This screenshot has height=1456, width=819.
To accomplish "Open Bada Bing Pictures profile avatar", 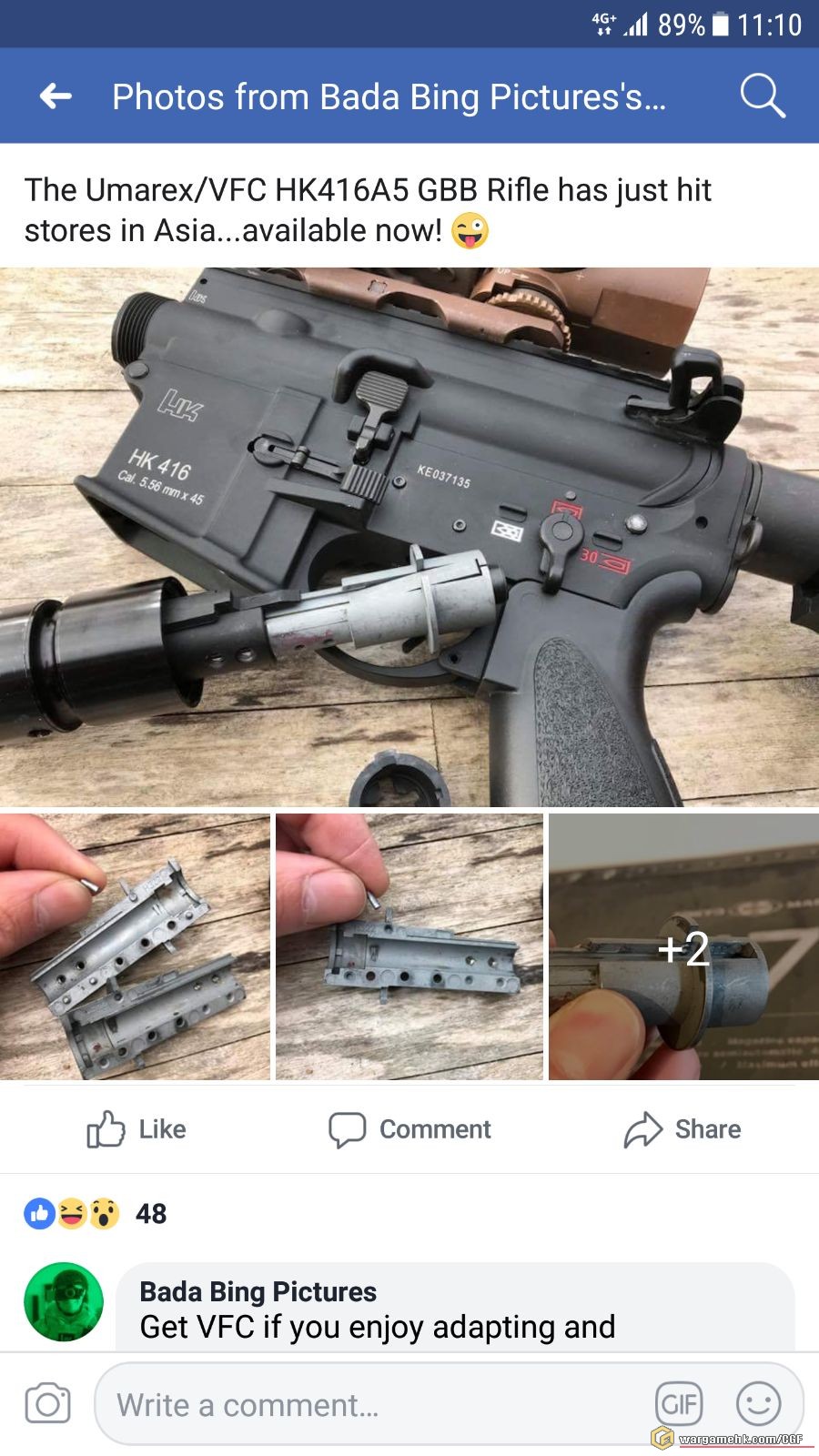I will click(x=64, y=1301).
